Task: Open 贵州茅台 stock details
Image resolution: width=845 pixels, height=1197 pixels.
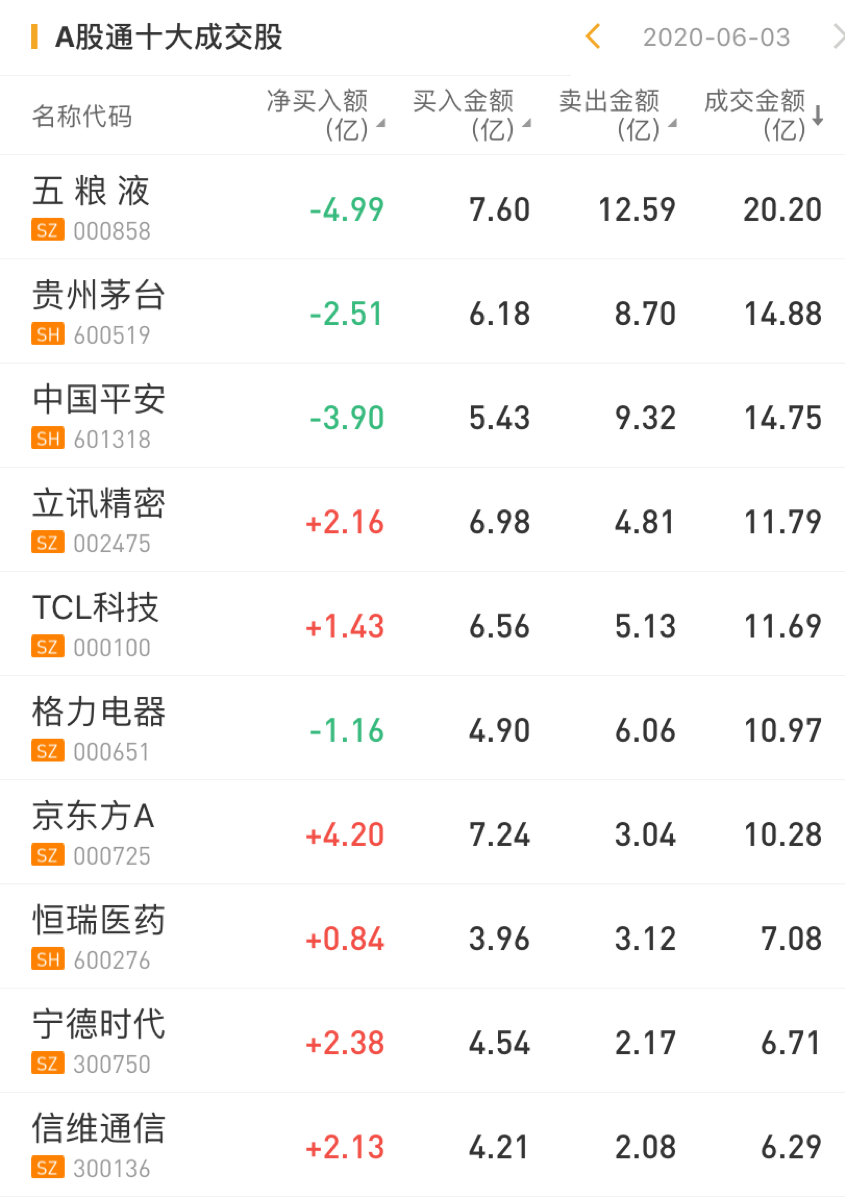Action: [98, 311]
